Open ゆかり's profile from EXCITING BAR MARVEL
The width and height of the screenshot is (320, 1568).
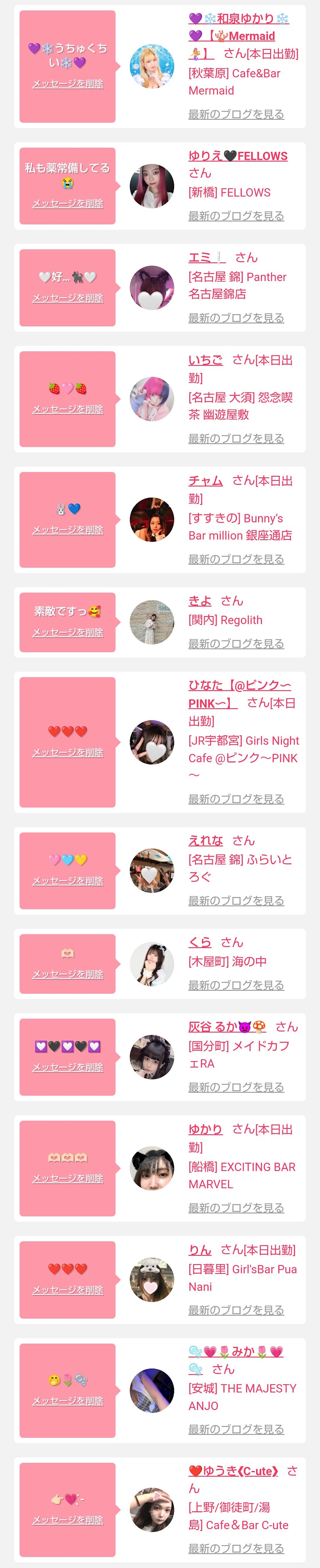[x=206, y=1129]
